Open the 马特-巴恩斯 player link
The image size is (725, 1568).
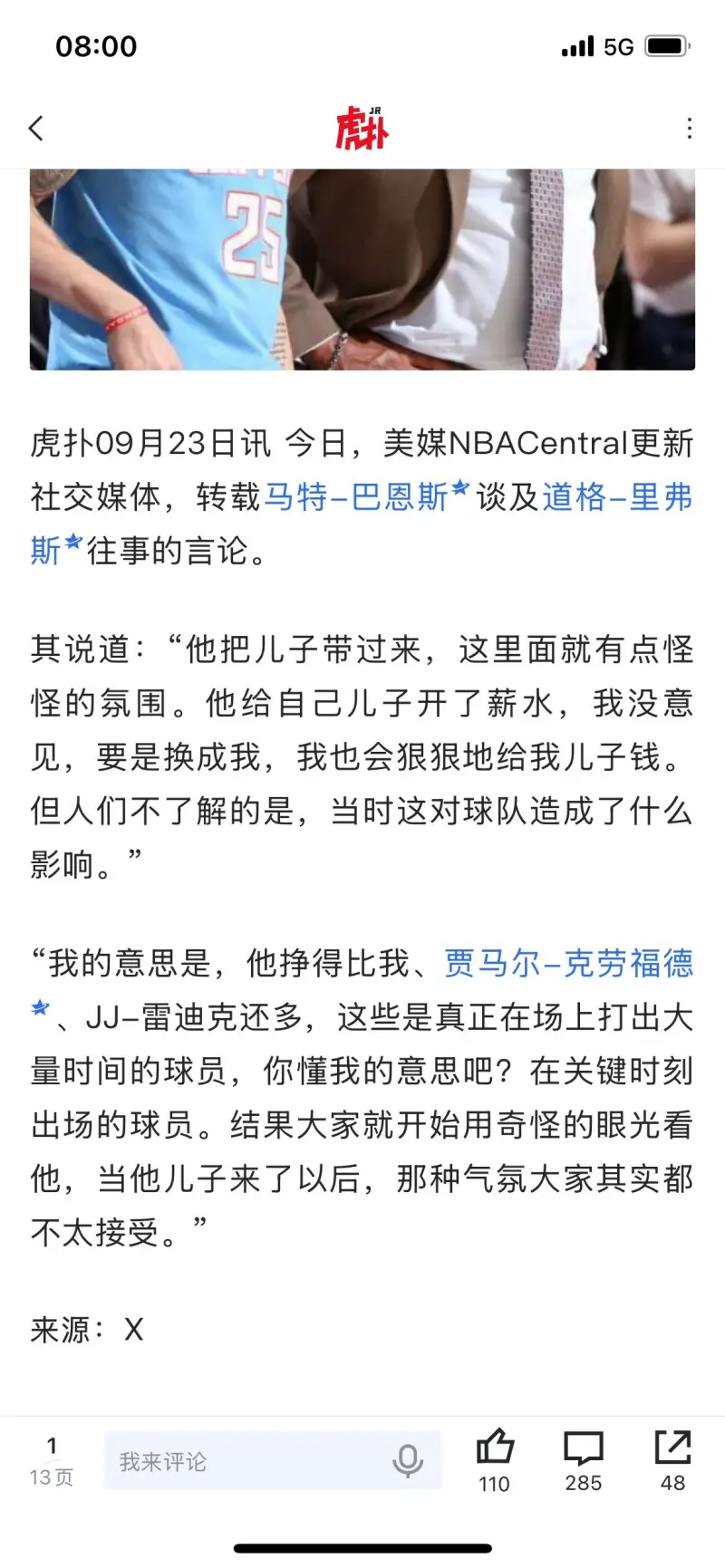click(357, 496)
